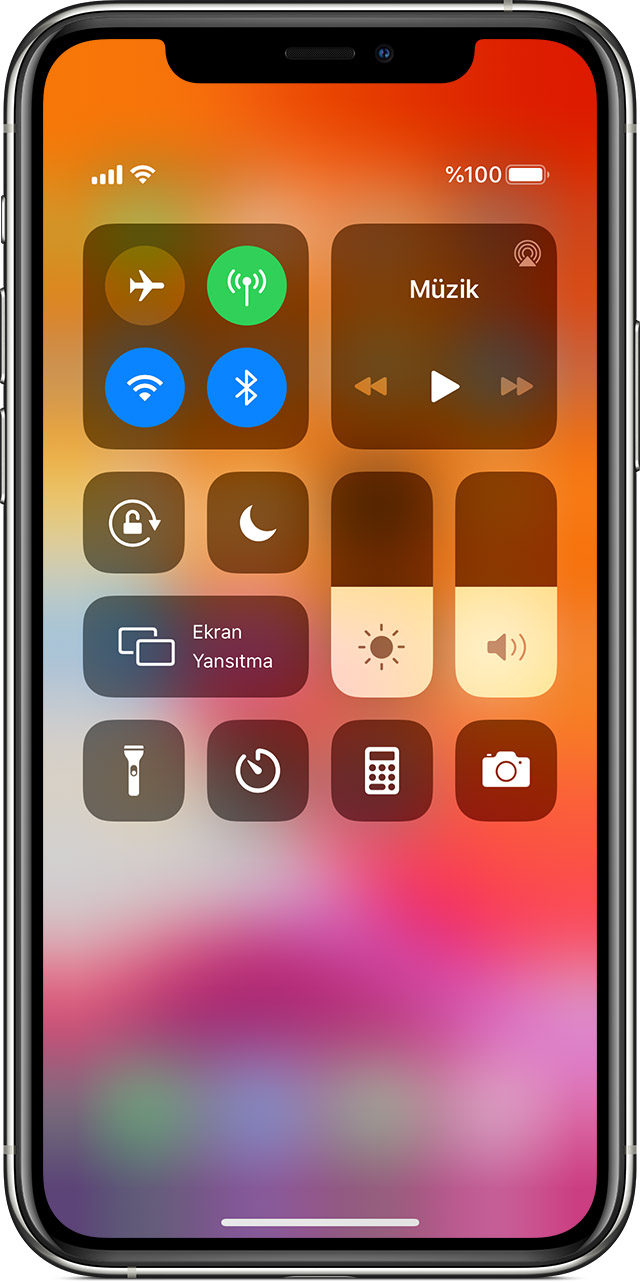This screenshot has width=640, height=1282.
Task: Enable Airplane Mode
Action: 145,286
